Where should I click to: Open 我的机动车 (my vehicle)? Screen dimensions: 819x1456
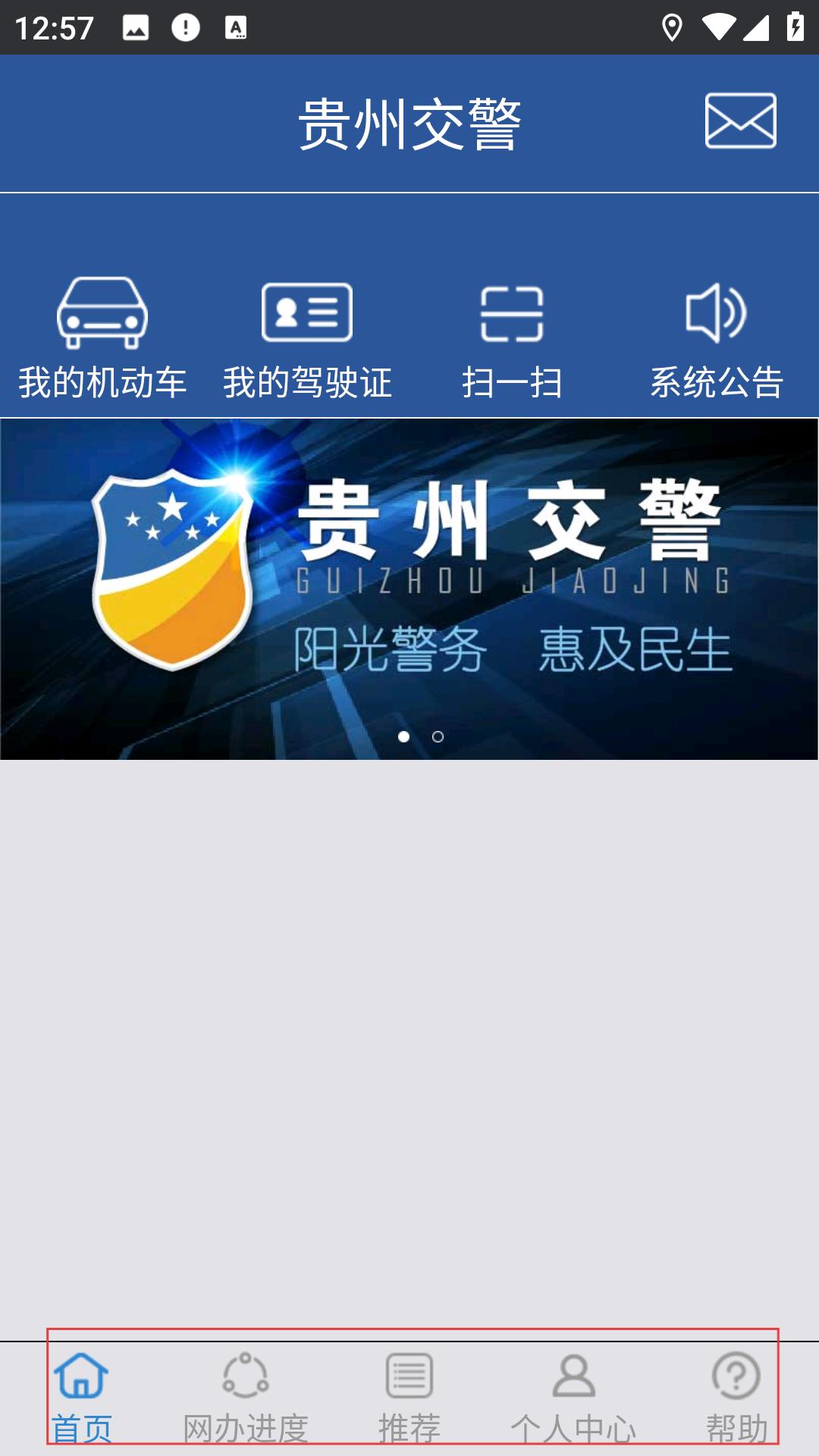click(102, 339)
